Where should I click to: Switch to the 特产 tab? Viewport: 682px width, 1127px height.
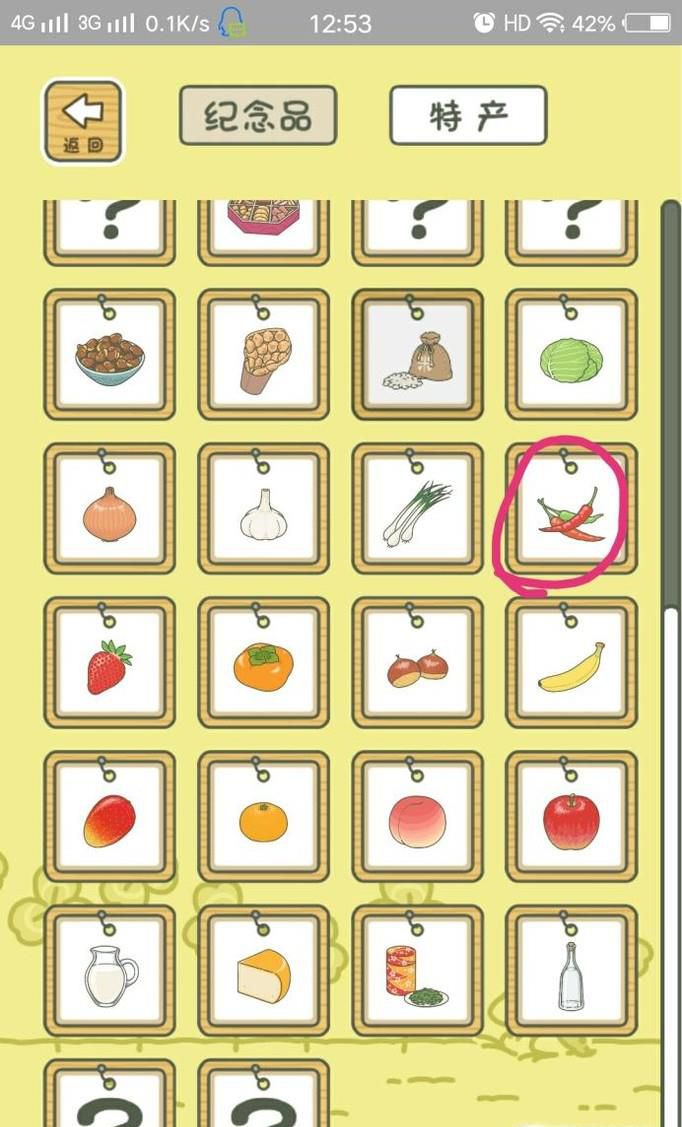[468, 116]
